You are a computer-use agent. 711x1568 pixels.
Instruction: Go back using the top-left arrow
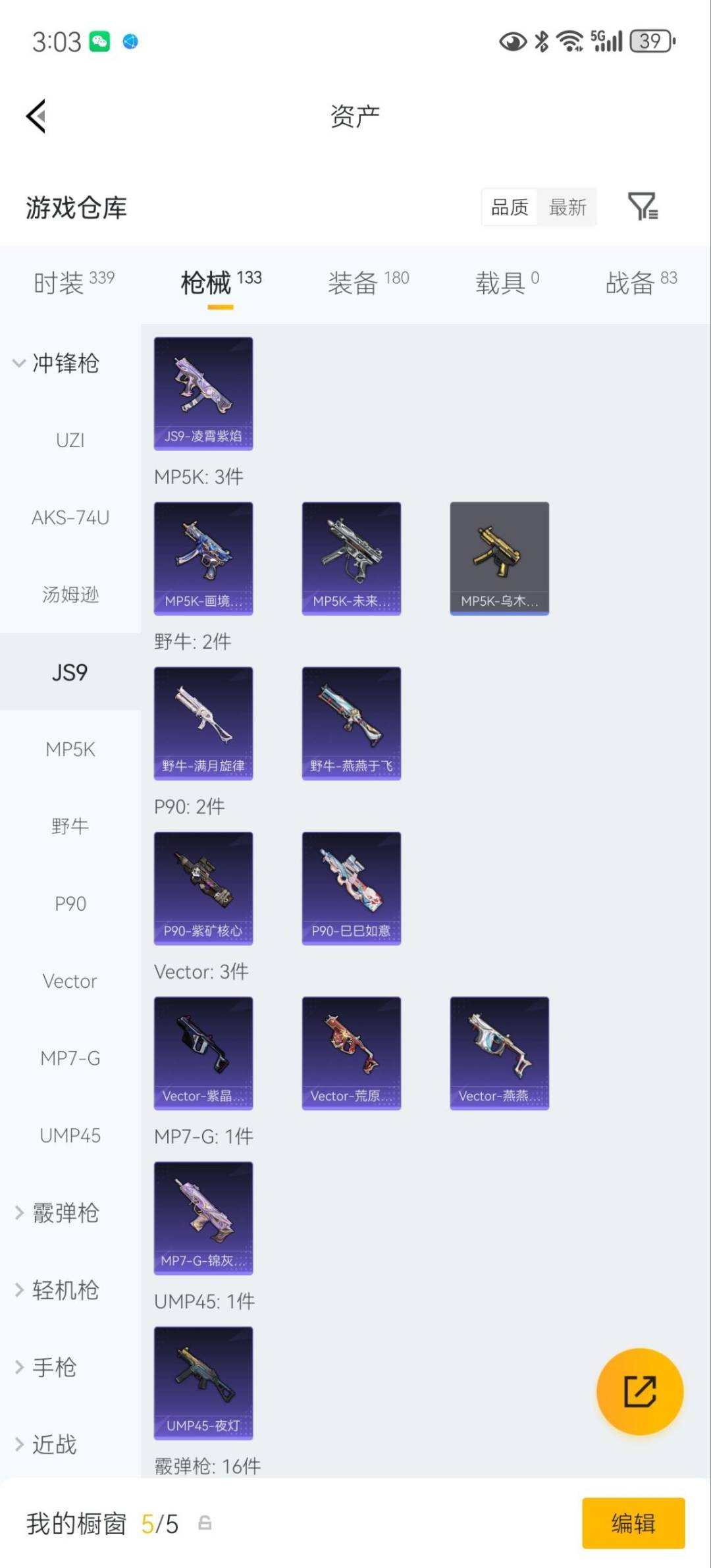tap(36, 116)
